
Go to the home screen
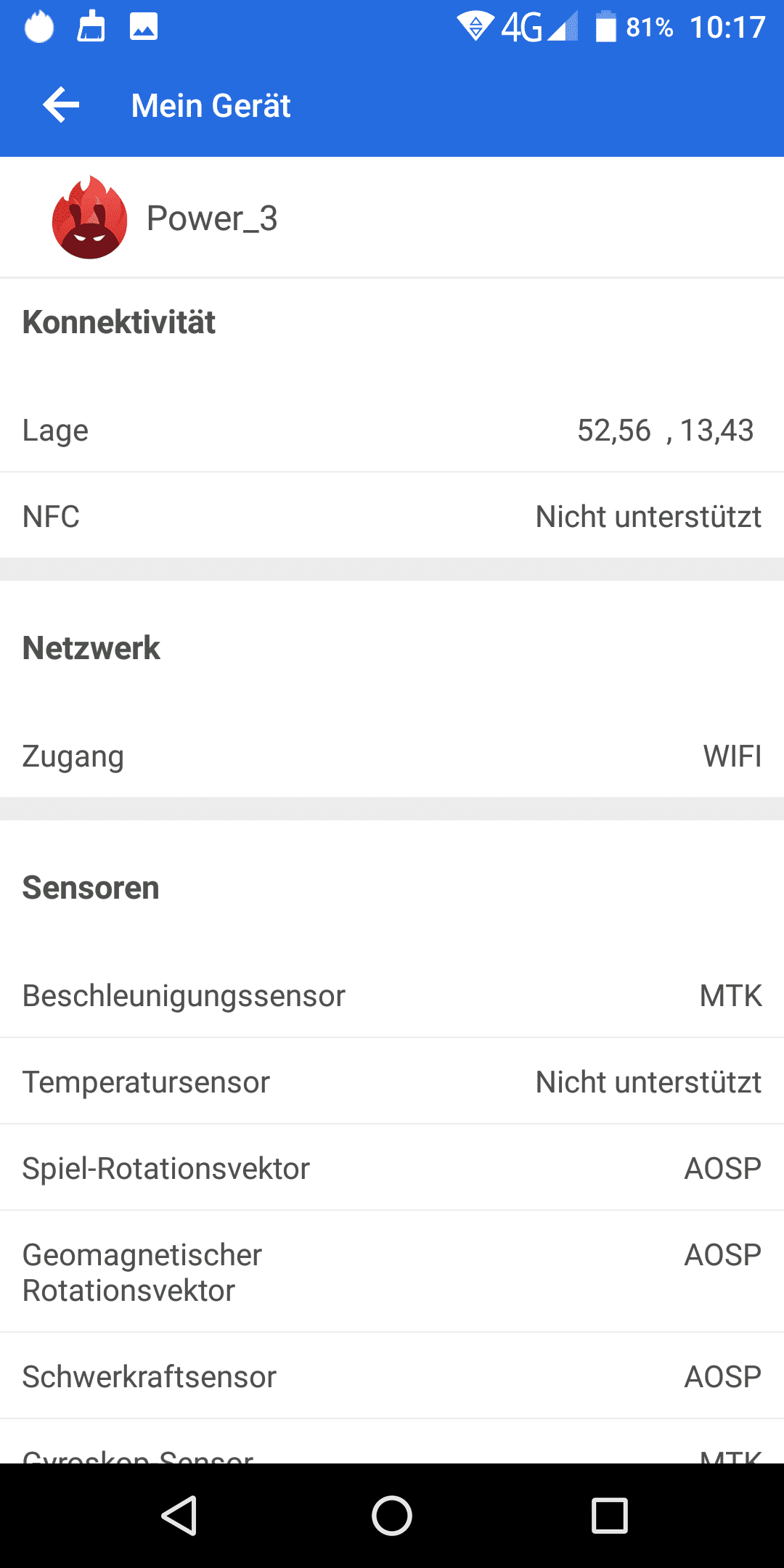(392, 1516)
